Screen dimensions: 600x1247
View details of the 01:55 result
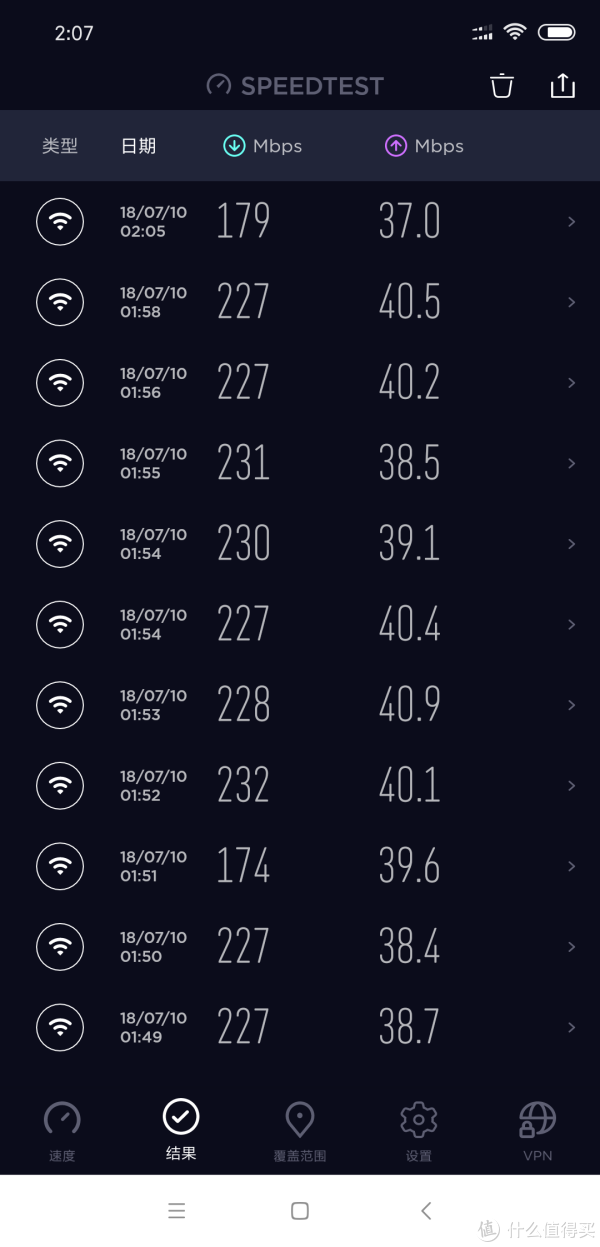pyautogui.click(x=300, y=463)
